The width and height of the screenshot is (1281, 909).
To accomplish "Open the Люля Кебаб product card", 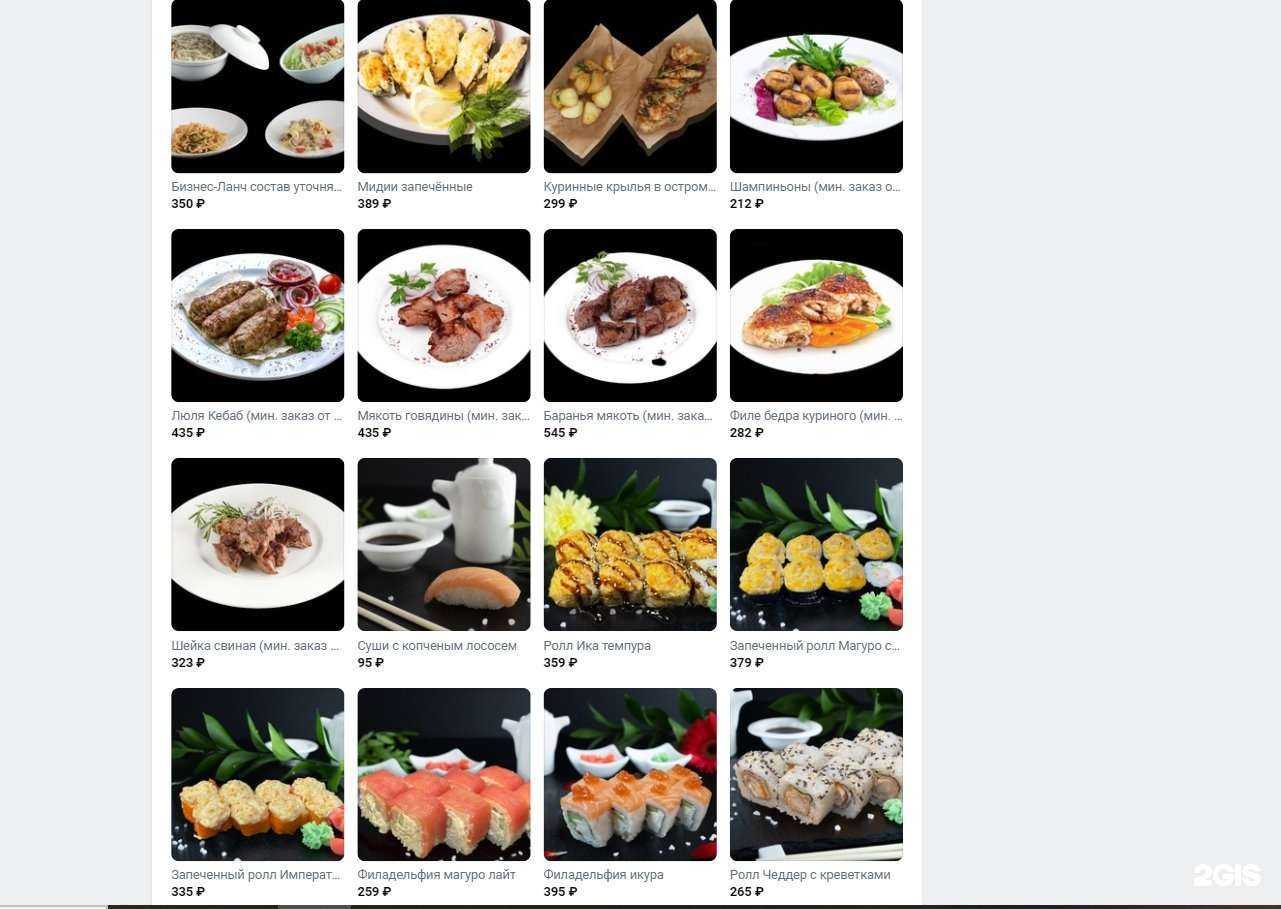I will [x=257, y=315].
